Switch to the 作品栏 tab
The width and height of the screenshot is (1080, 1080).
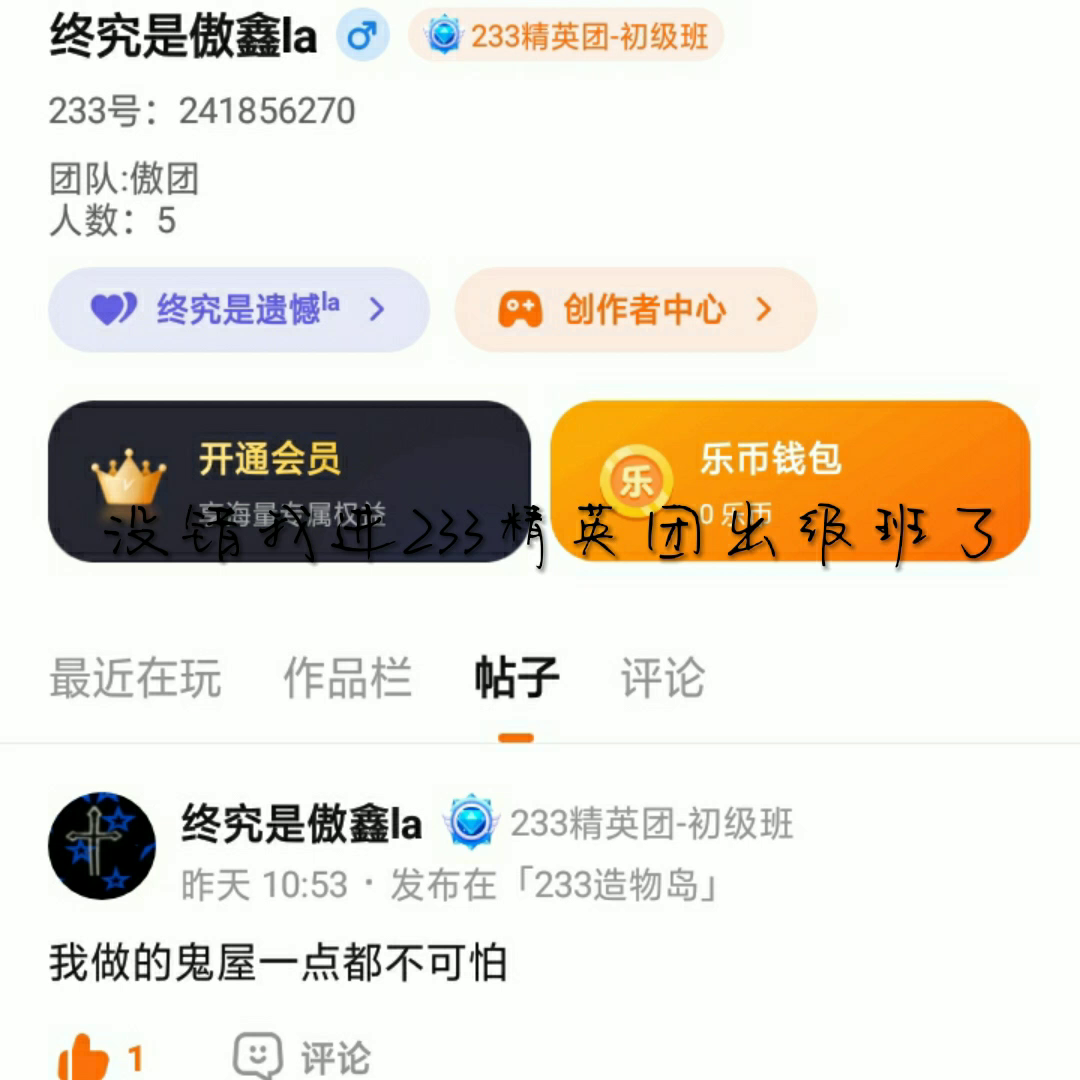pos(347,679)
